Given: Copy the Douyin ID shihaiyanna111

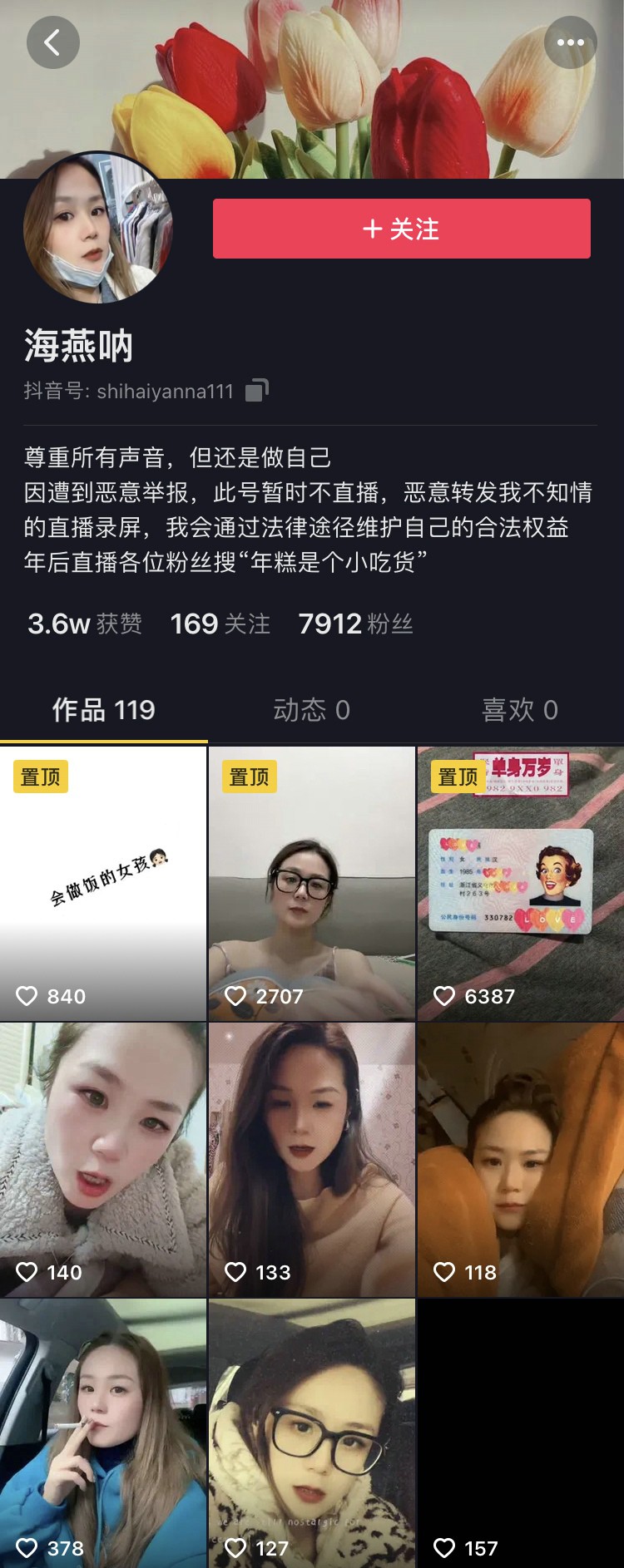Looking at the screenshot, I should 257,390.
